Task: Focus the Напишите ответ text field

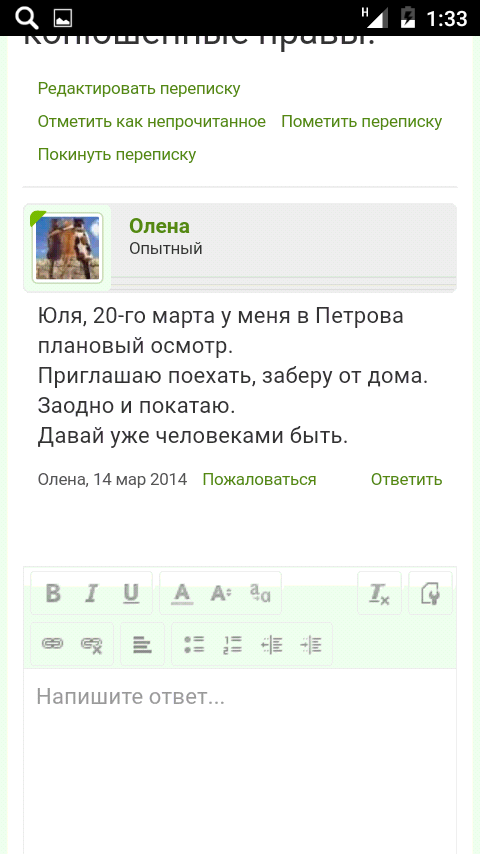Action: (240, 761)
